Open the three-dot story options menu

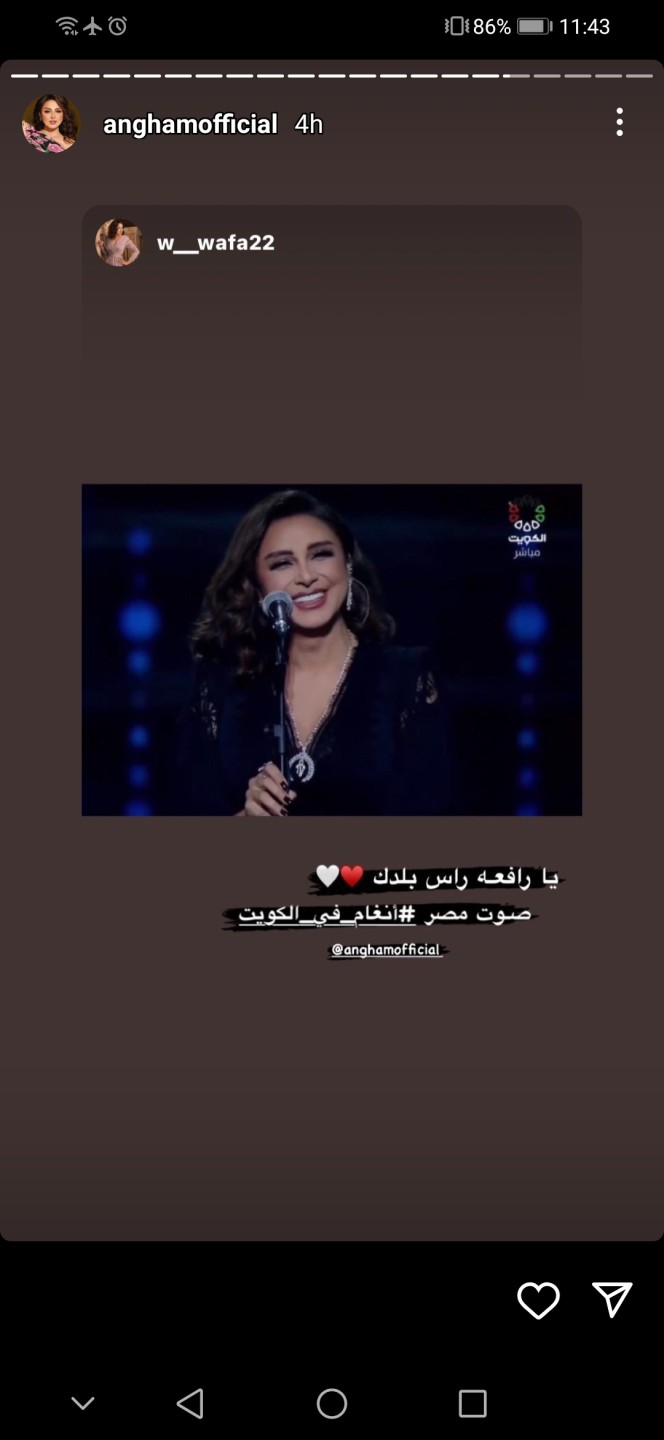619,122
